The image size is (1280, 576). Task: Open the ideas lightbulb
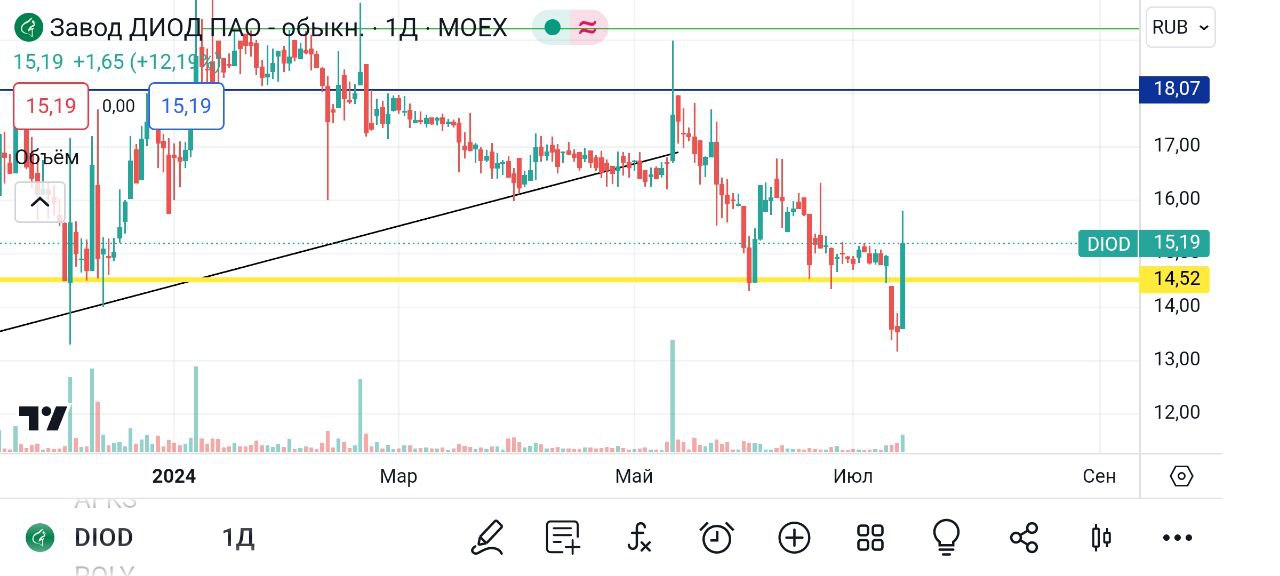pyautogui.click(x=946, y=538)
